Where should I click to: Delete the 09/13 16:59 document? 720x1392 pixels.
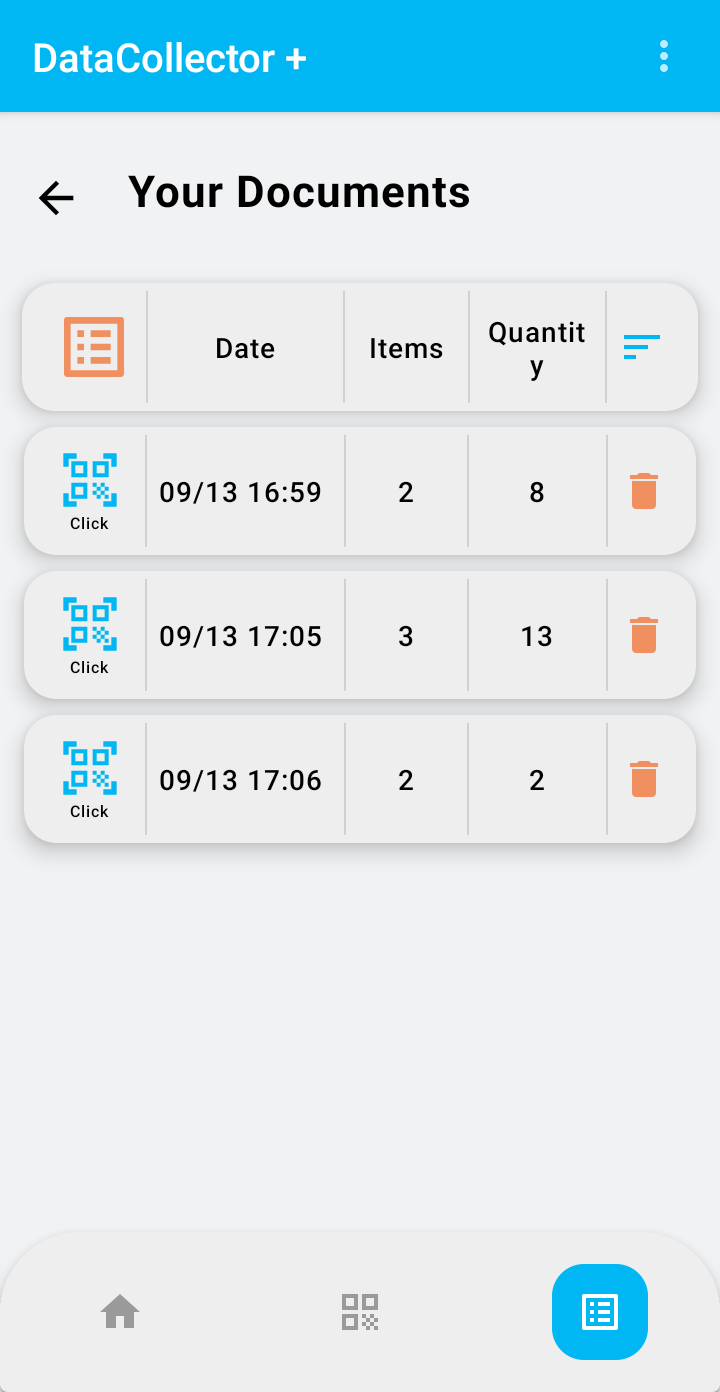[x=644, y=491]
